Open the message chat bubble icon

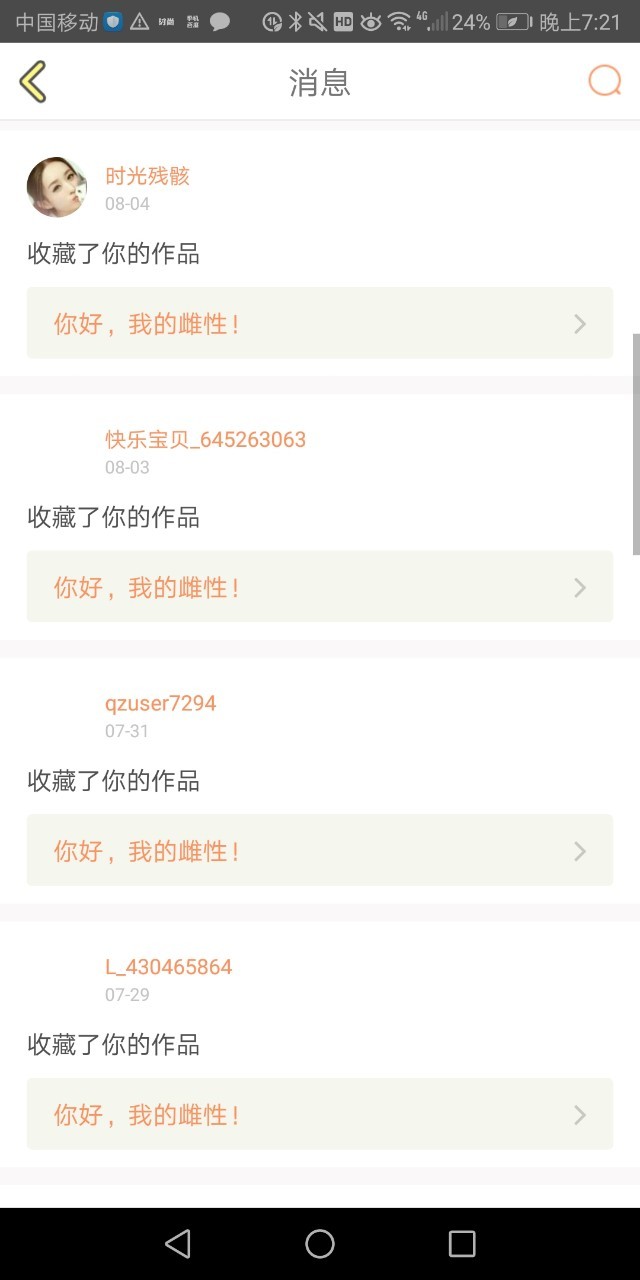click(x=605, y=81)
